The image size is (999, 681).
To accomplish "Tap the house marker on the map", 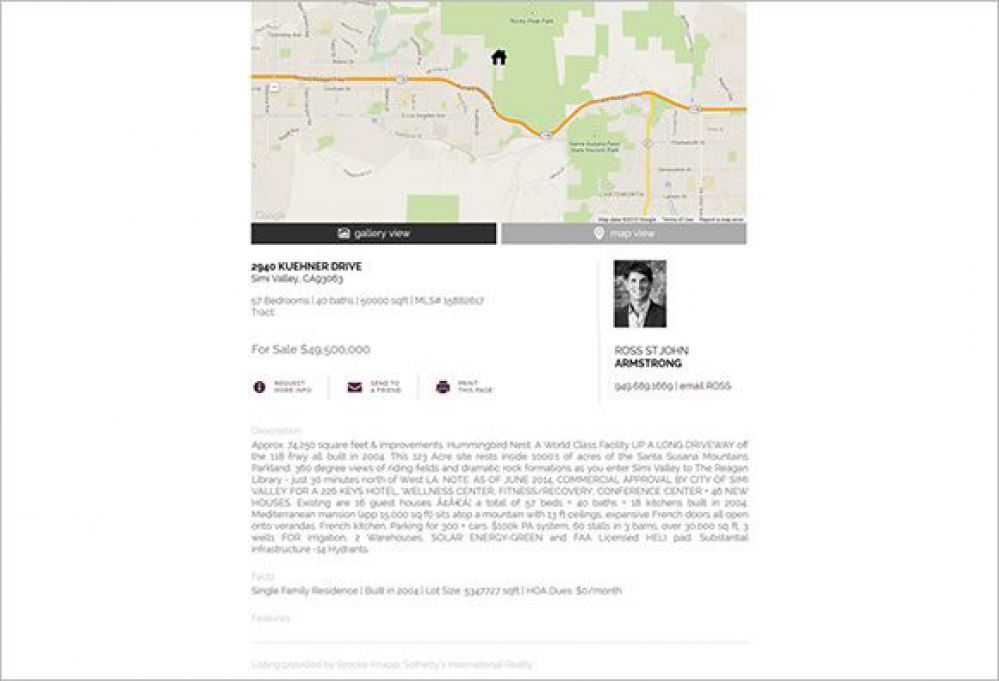I will click(x=499, y=57).
